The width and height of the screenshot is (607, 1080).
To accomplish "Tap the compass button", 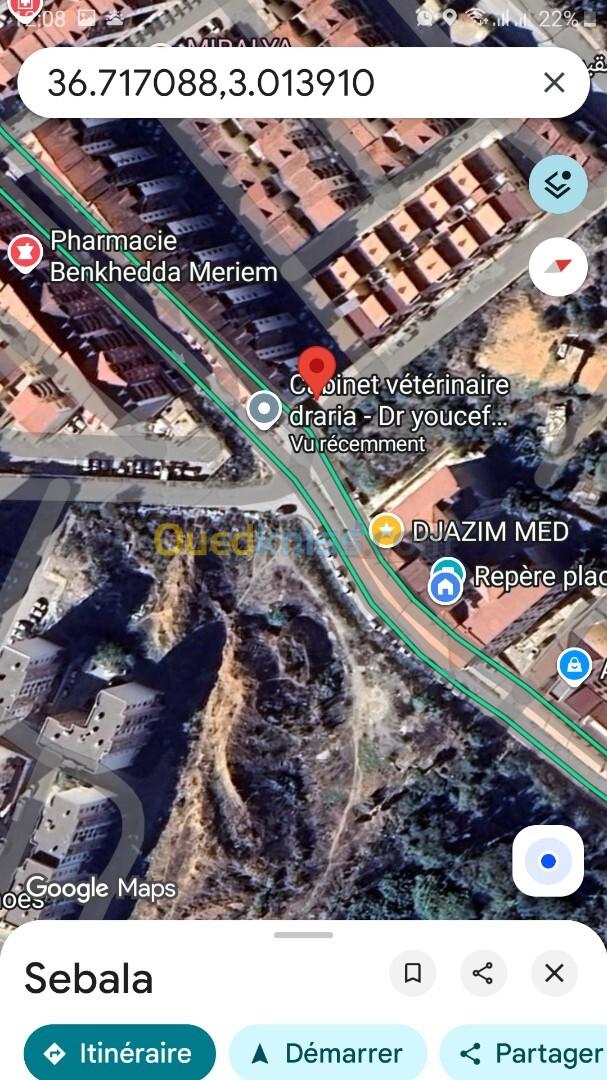I will 558,267.
